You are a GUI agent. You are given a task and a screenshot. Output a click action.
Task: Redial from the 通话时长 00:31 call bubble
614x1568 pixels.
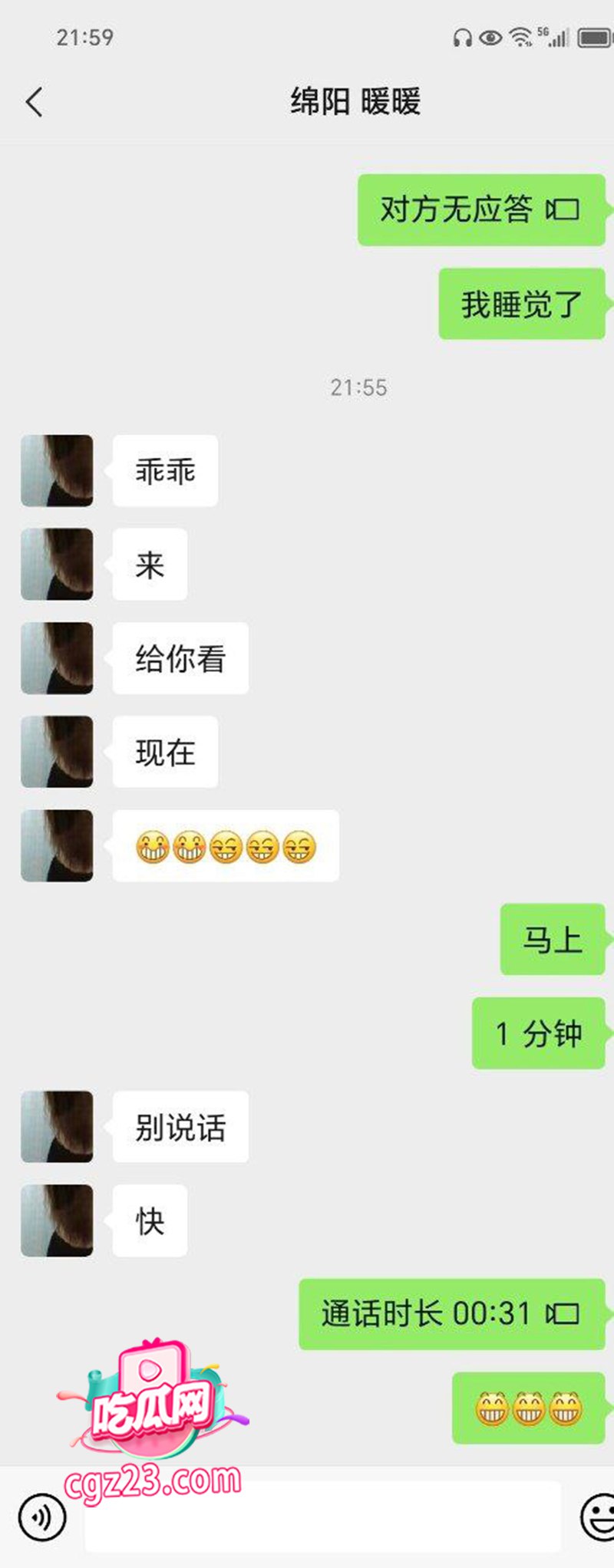point(451,1314)
